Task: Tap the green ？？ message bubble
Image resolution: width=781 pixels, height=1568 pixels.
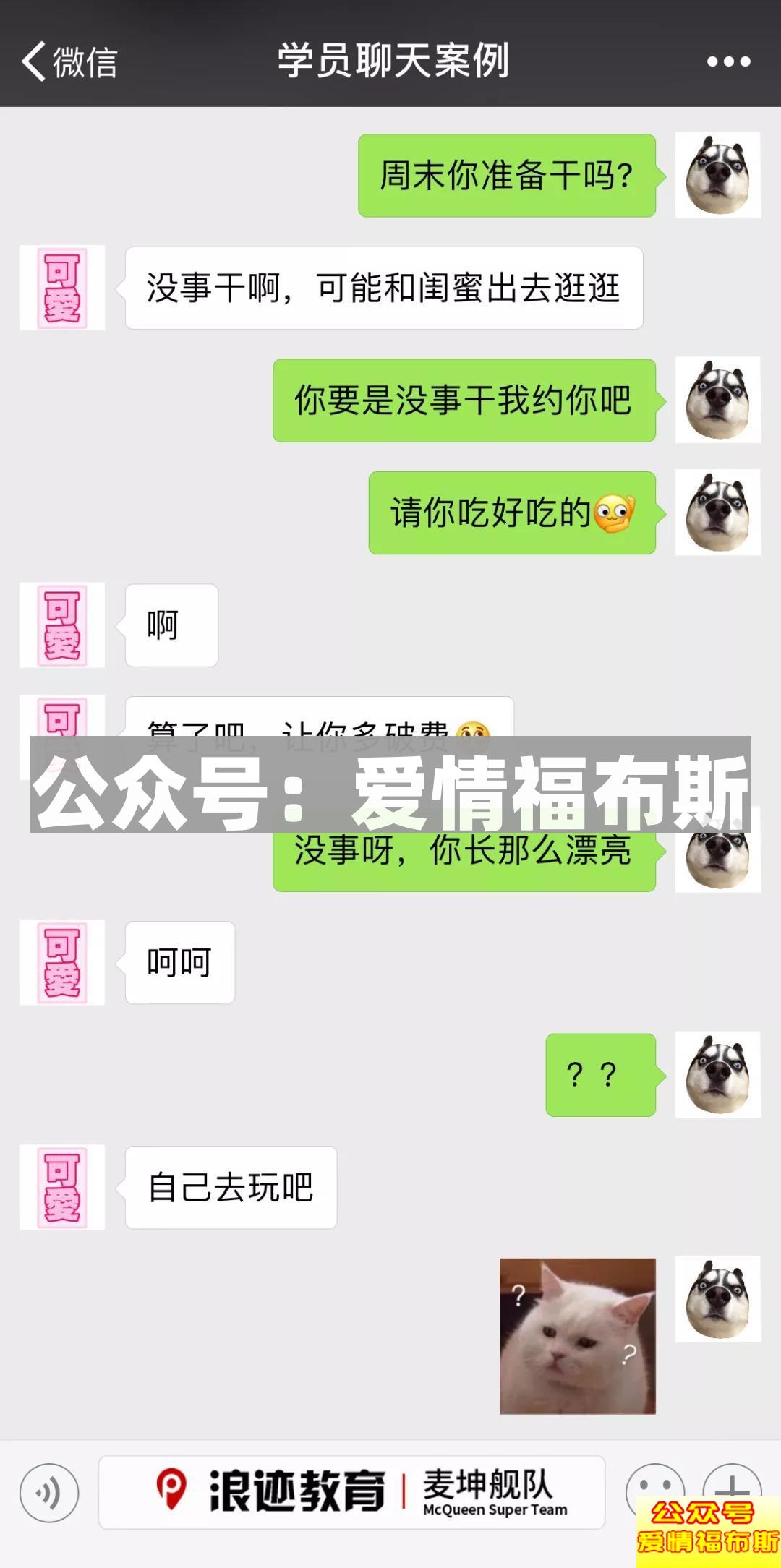Action: [x=602, y=1075]
